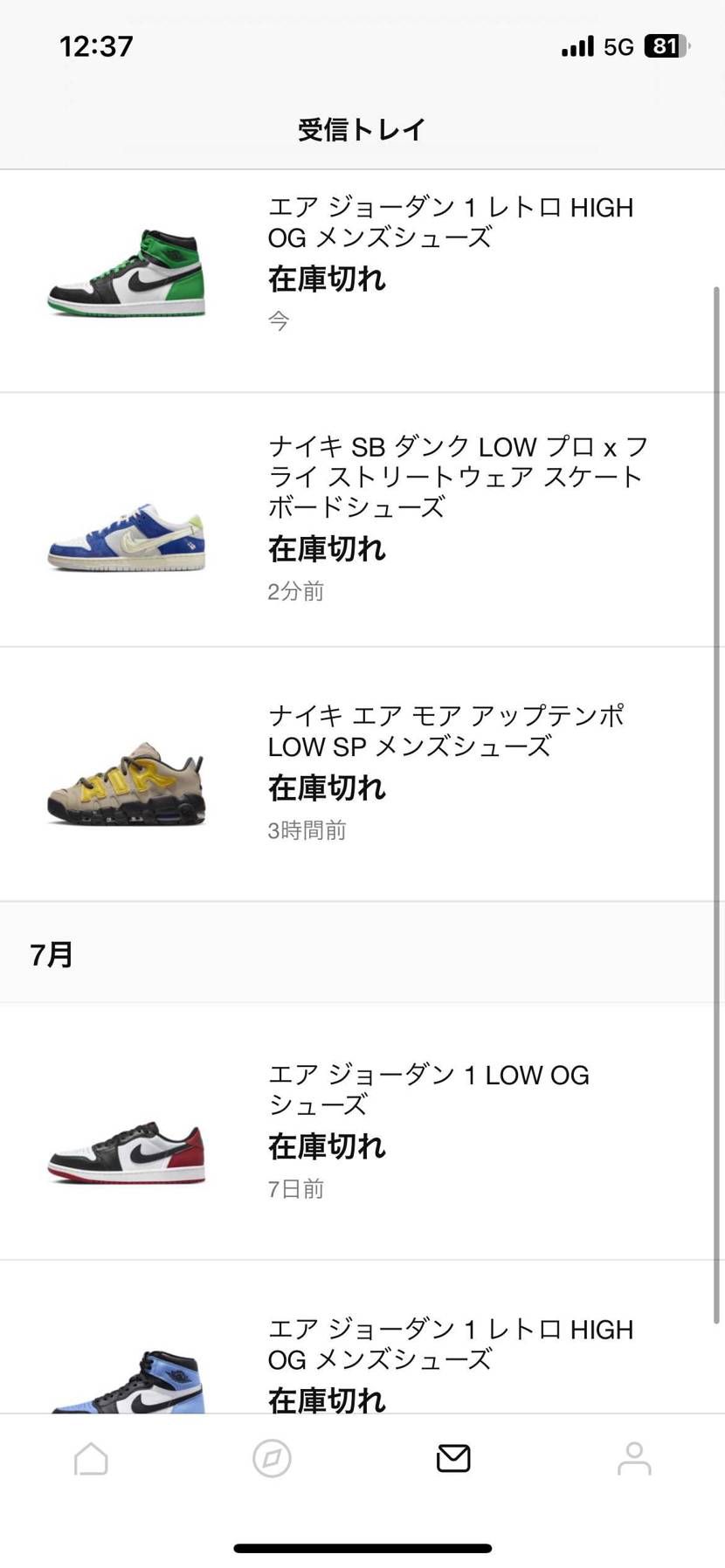Tap the home indicator bar

(x=362, y=1544)
